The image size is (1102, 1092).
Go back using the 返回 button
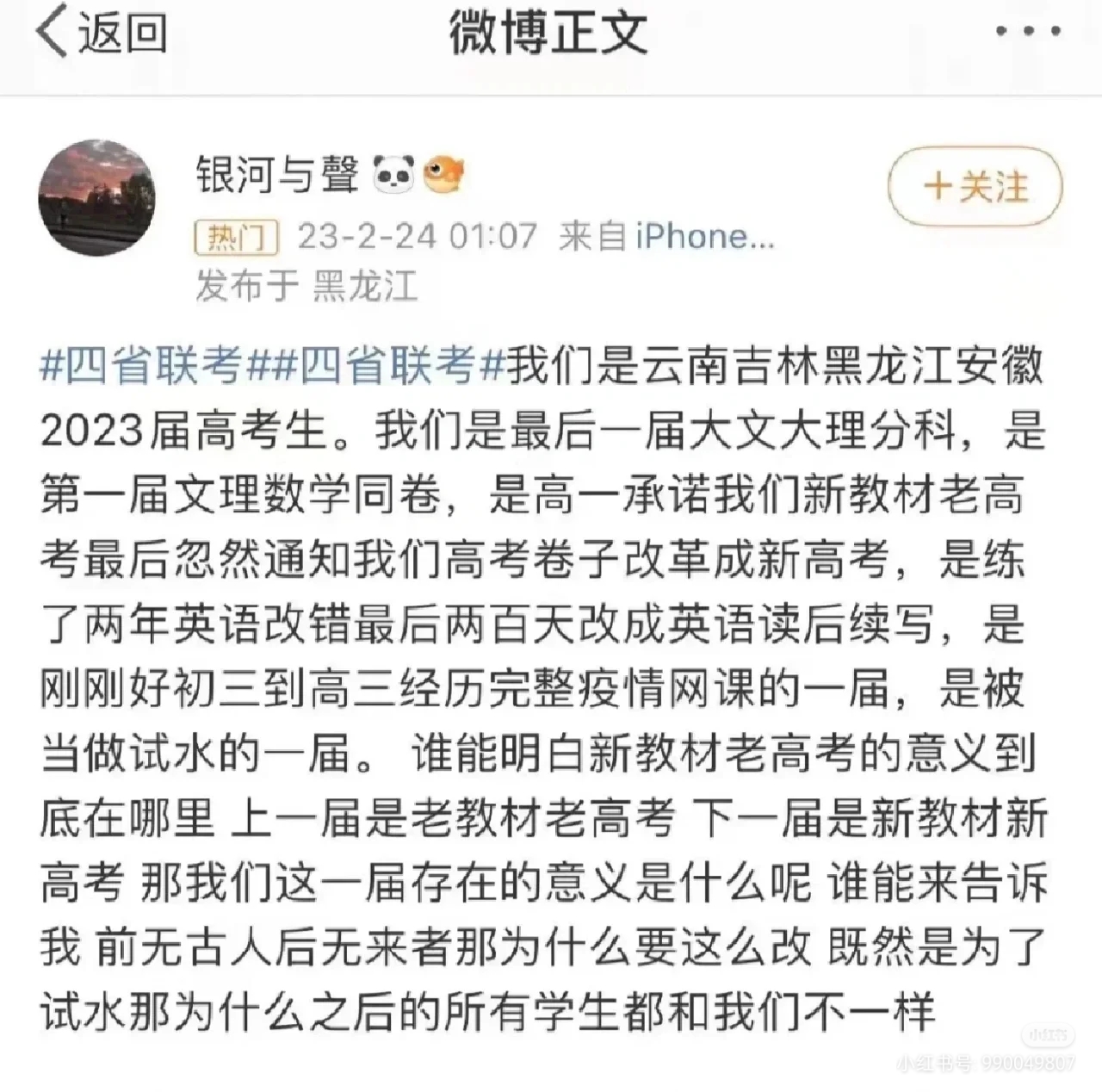tap(102, 33)
